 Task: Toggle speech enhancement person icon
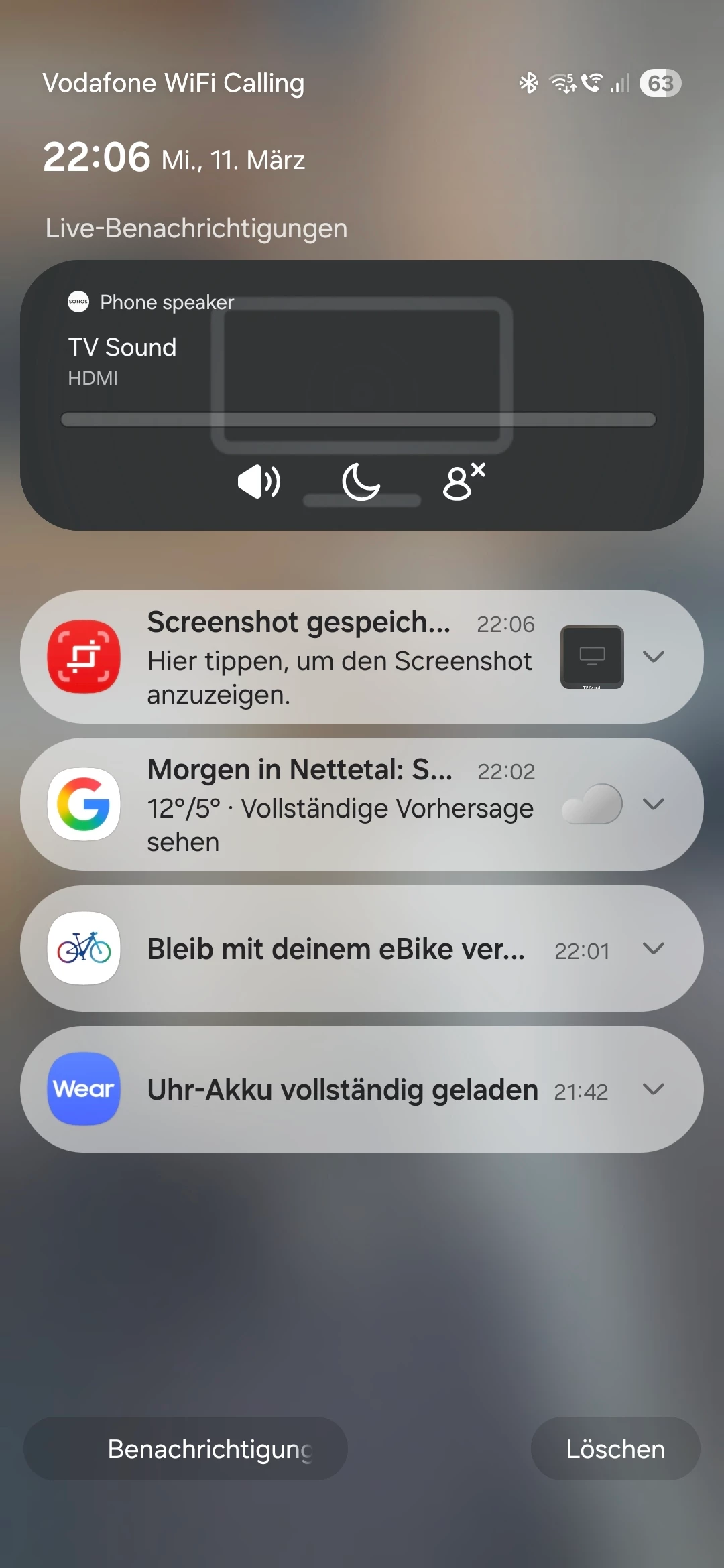[463, 482]
